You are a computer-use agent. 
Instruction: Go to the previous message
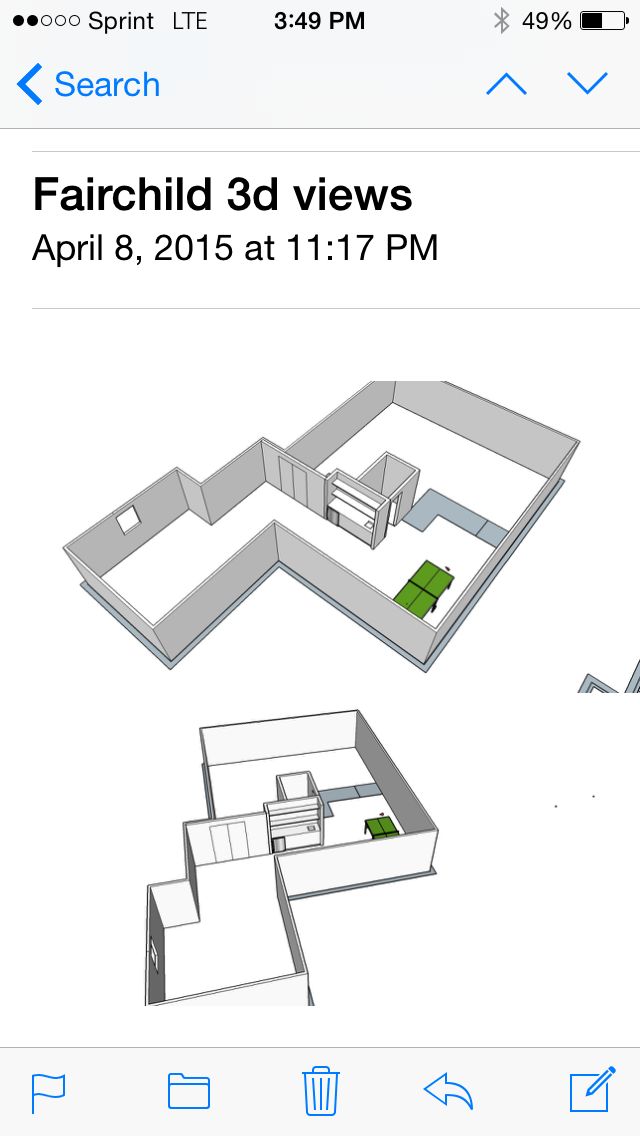pyautogui.click(x=506, y=85)
